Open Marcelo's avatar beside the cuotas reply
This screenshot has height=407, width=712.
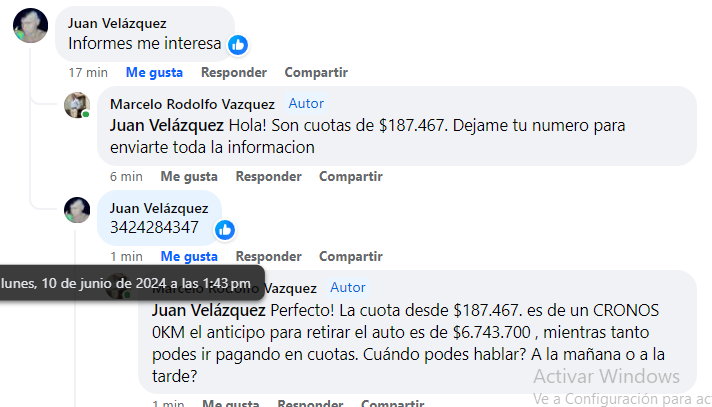(x=77, y=106)
